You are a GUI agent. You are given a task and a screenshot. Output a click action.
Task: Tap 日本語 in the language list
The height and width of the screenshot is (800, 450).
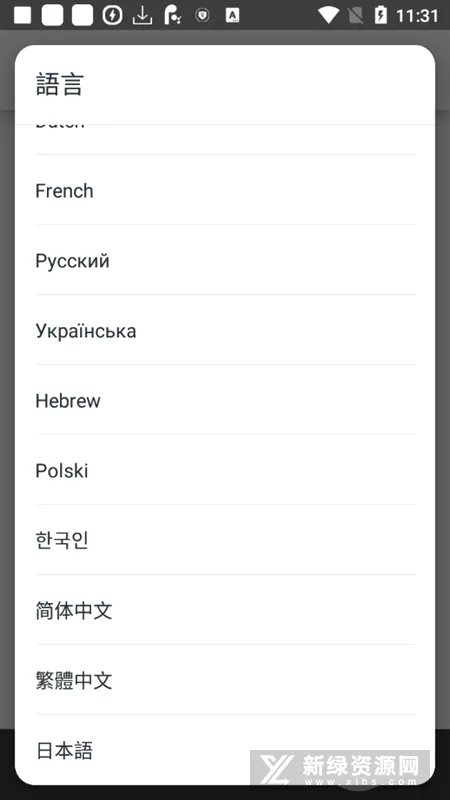pyautogui.click(x=225, y=749)
